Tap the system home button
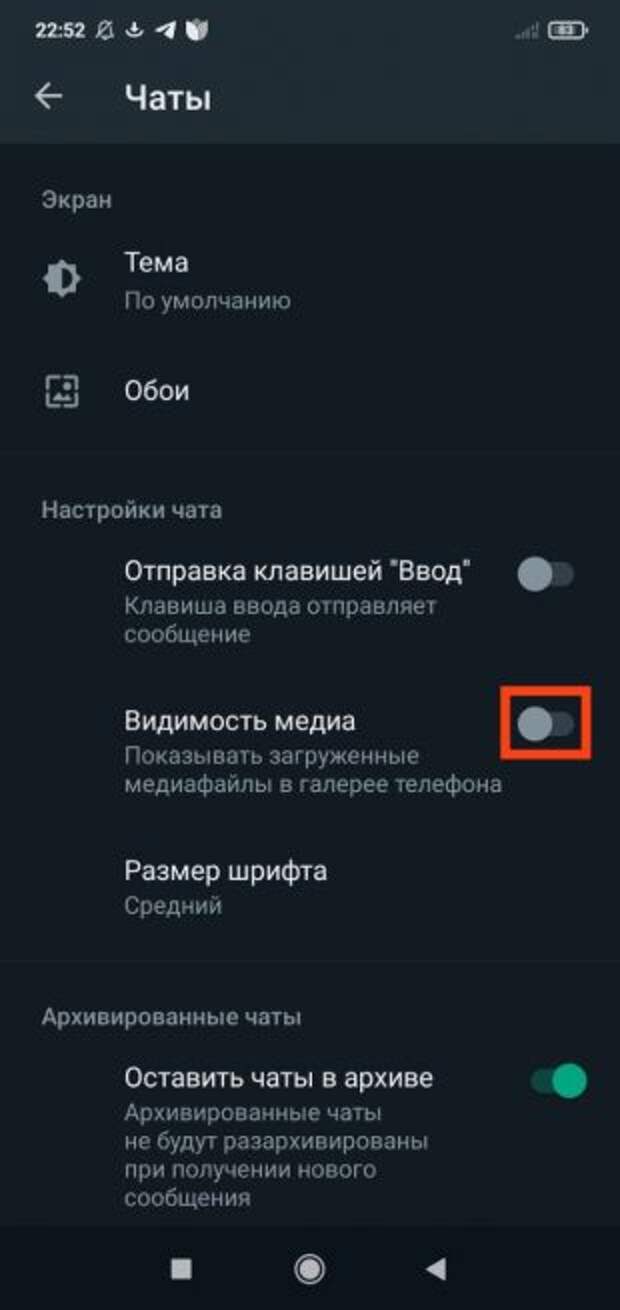 point(310,1269)
